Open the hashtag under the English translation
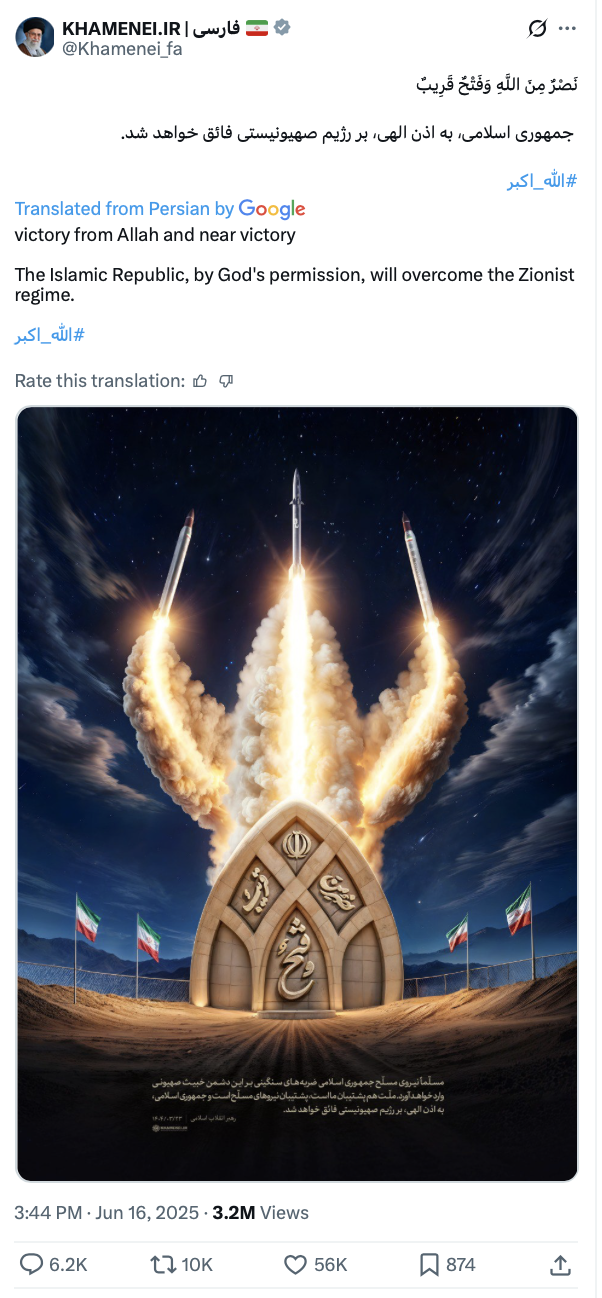The height and width of the screenshot is (1298, 602). pos(50,335)
